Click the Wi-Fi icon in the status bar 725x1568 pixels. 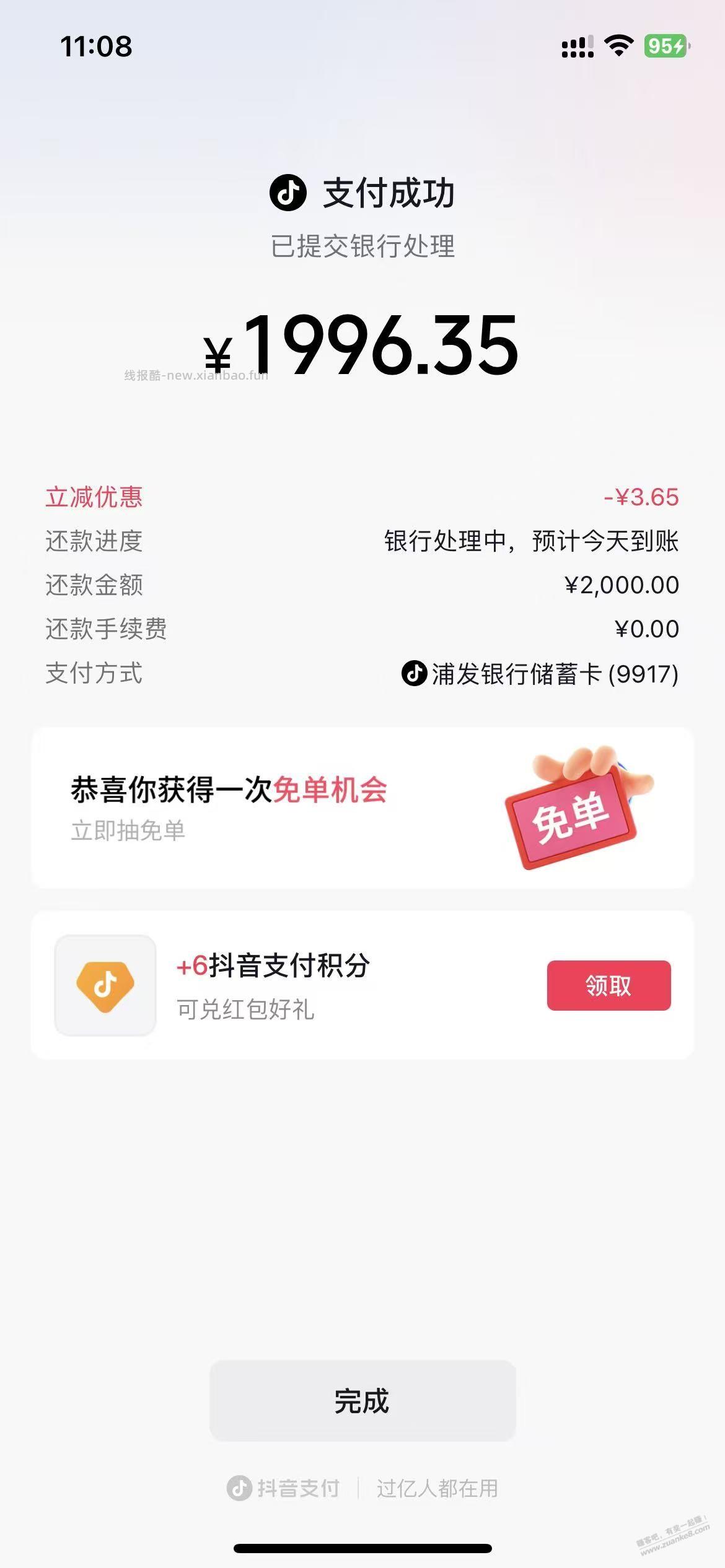click(620, 45)
